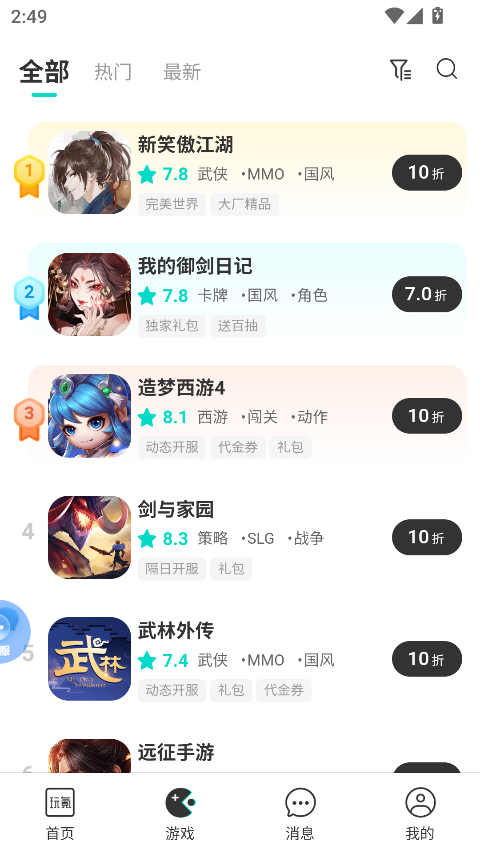Open the 剑与家园 game entry
This screenshot has width=480, height=853.
(x=248, y=537)
